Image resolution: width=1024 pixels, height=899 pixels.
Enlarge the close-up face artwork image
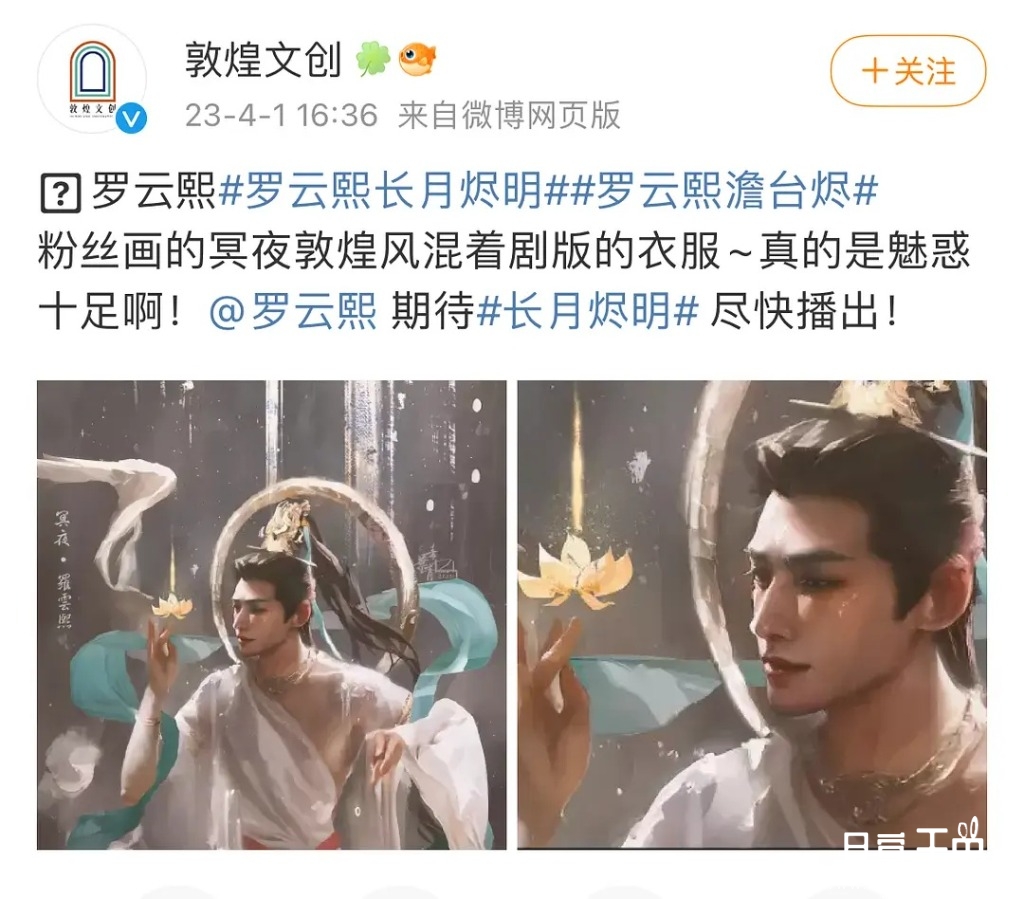tap(752, 614)
